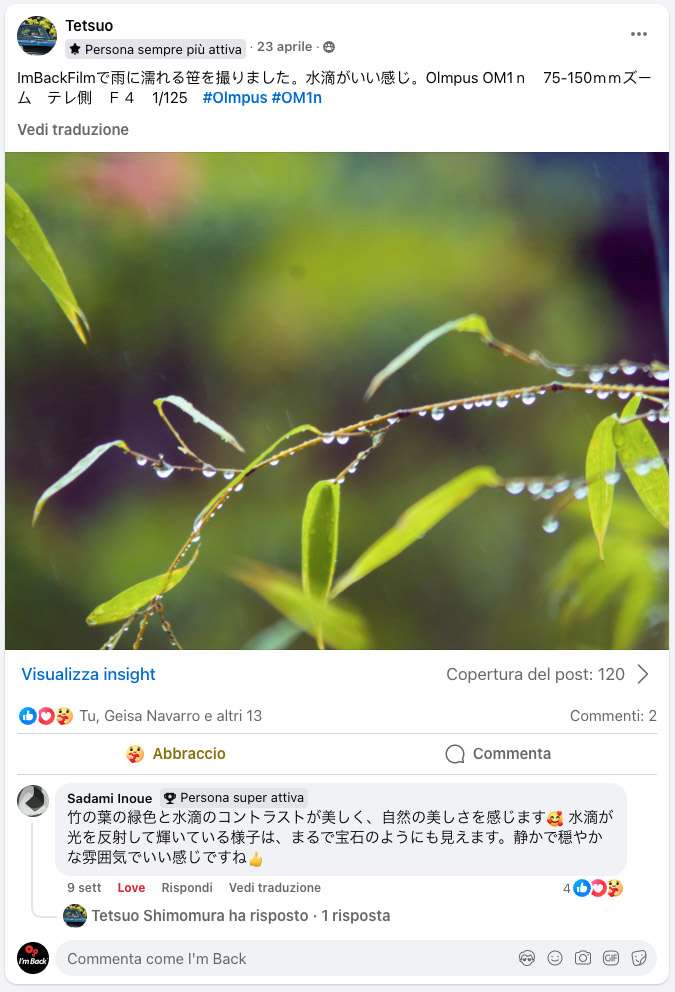The image size is (675, 992).
Task: Open the bamboo leaves photo
Action: pos(337,400)
